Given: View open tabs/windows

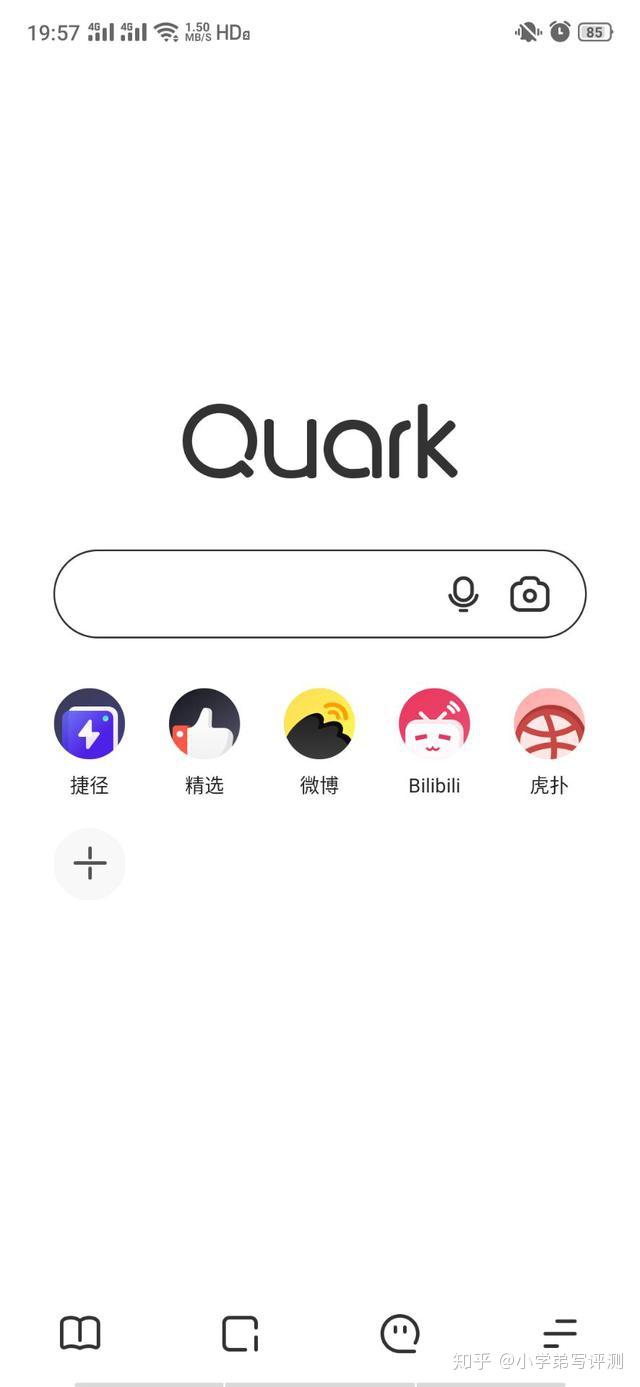Looking at the screenshot, I should coord(240,1333).
